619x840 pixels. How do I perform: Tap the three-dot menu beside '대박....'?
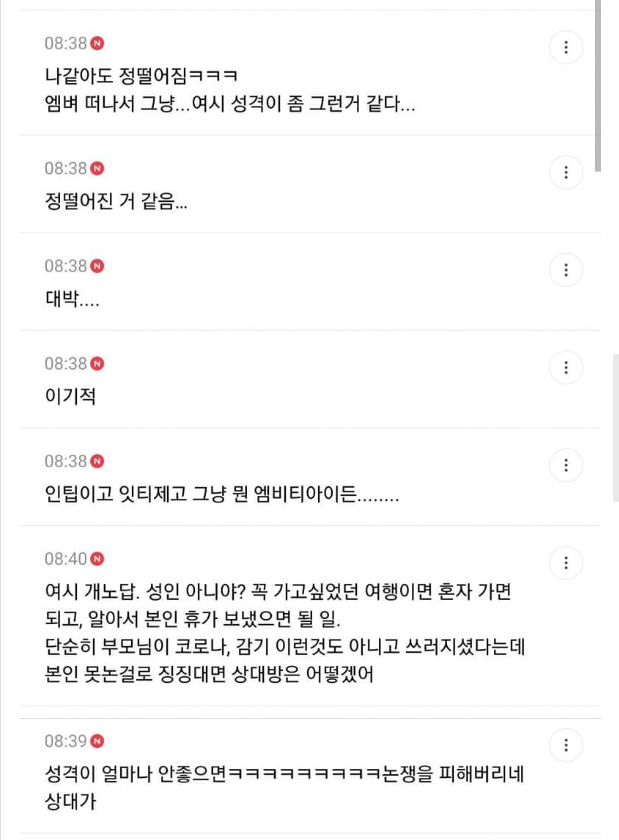(x=566, y=270)
